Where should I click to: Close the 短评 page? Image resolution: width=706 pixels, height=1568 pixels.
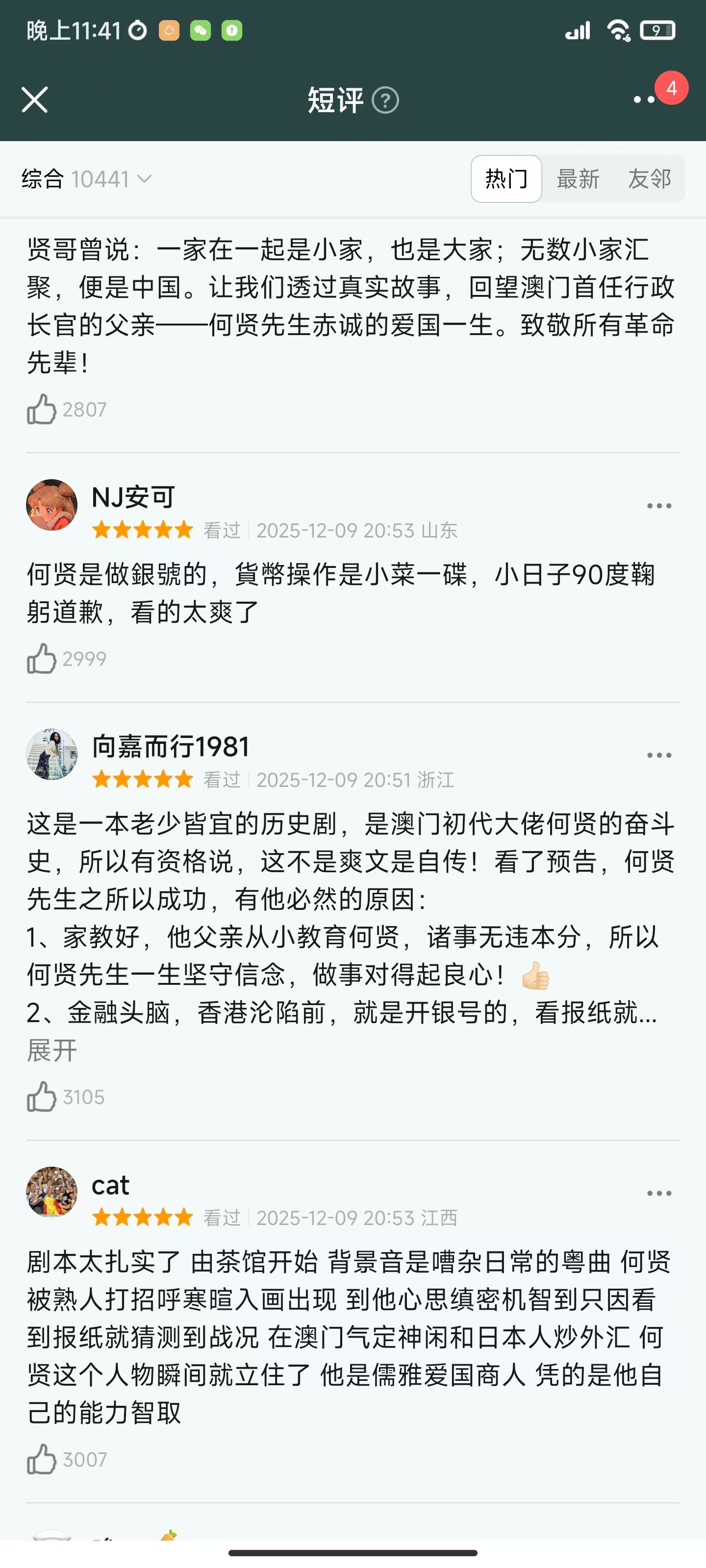(35, 100)
